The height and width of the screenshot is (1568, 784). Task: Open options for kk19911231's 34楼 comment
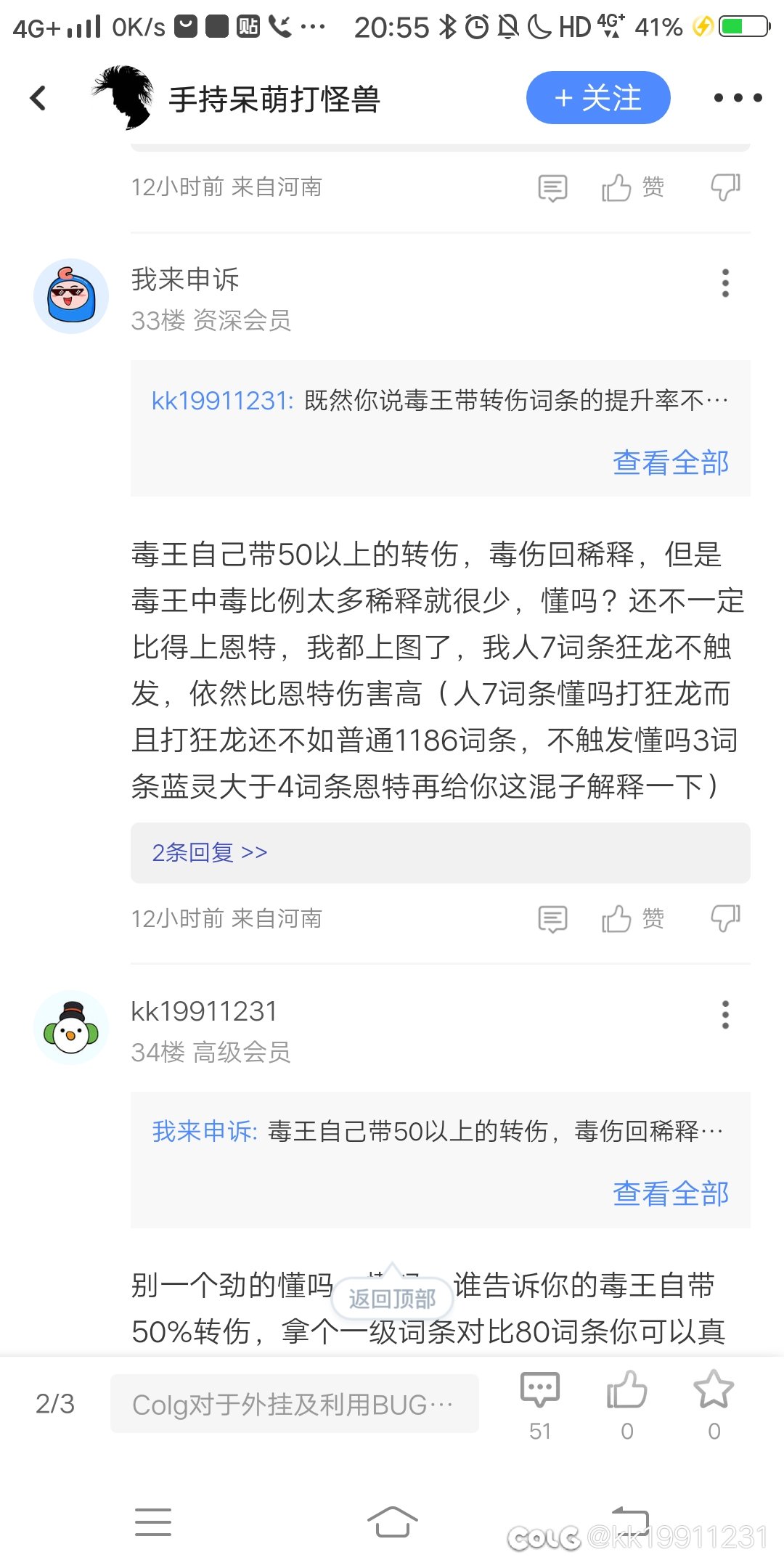click(x=725, y=1015)
